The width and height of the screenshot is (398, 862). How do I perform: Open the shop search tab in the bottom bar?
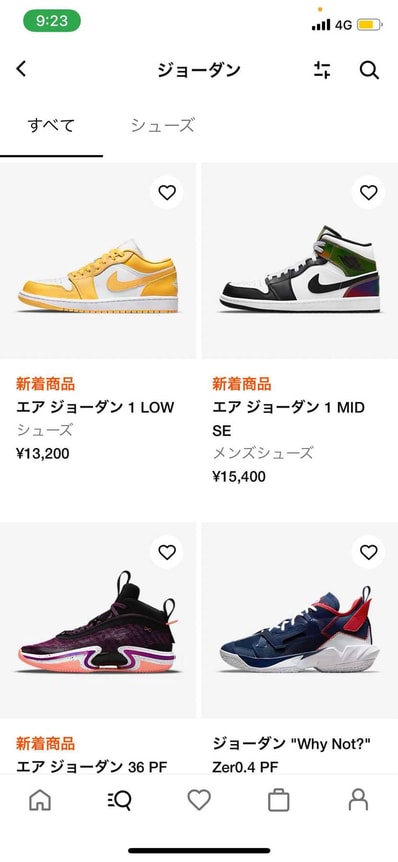click(119, 800)
